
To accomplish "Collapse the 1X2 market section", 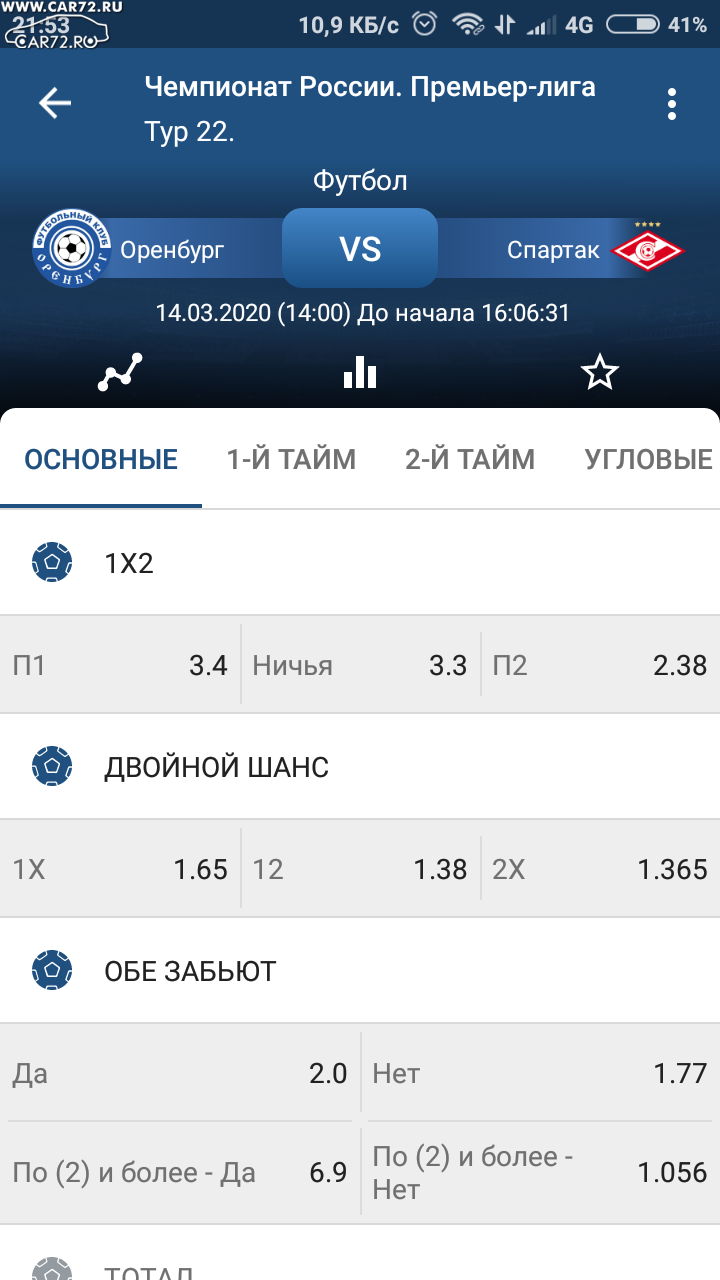I will 360,563.
